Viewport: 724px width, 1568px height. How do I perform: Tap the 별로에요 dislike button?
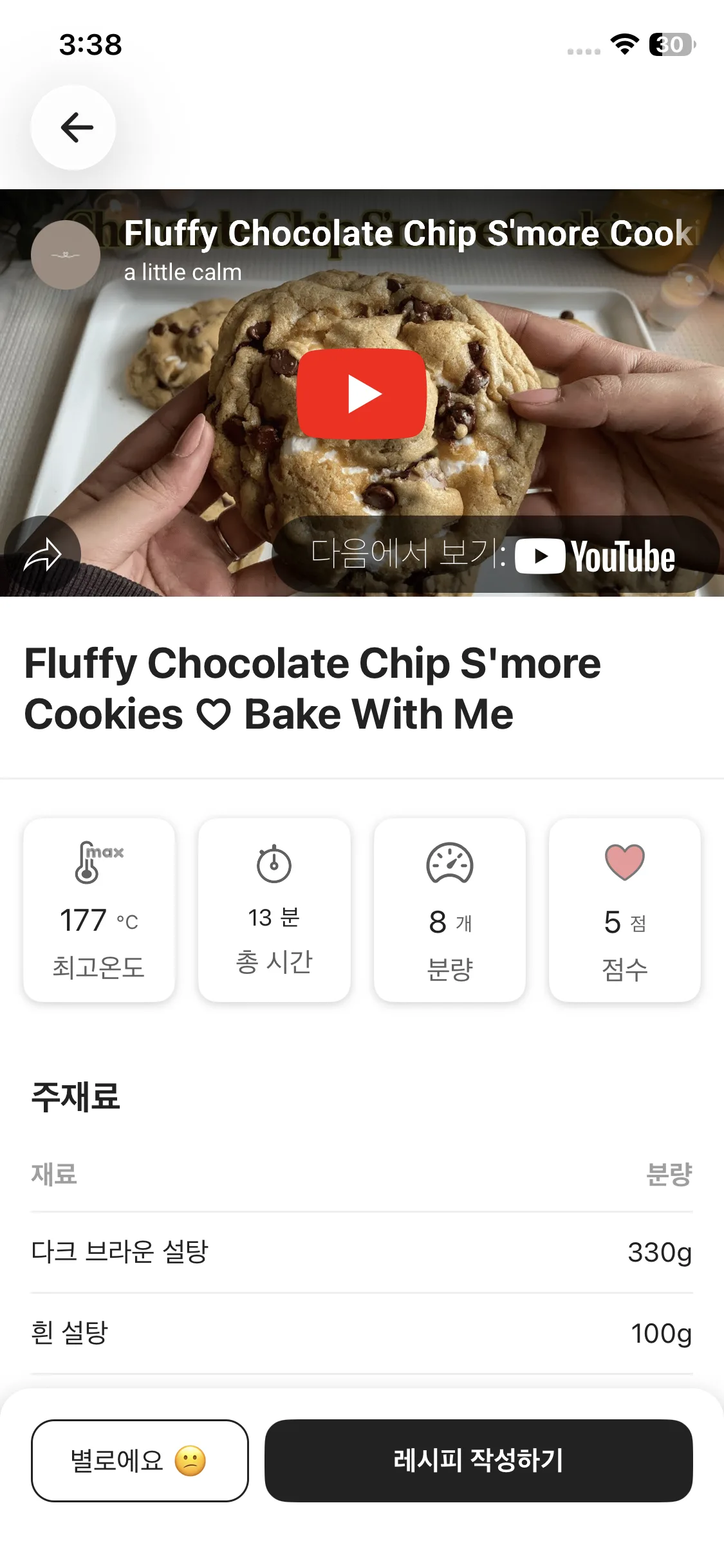tap(140, 1461)
